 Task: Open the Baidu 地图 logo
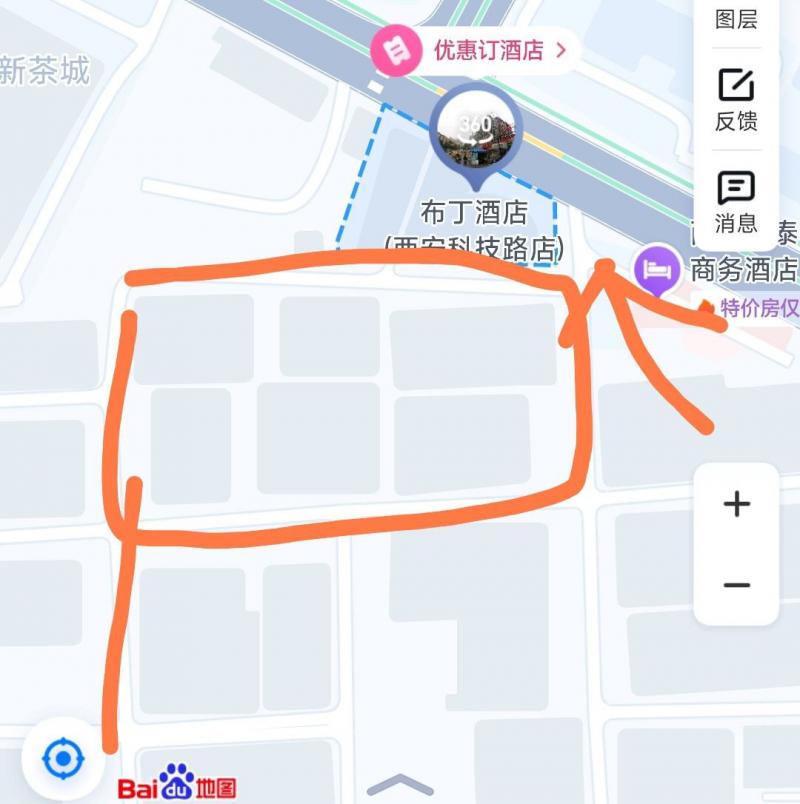coord(180,784)
